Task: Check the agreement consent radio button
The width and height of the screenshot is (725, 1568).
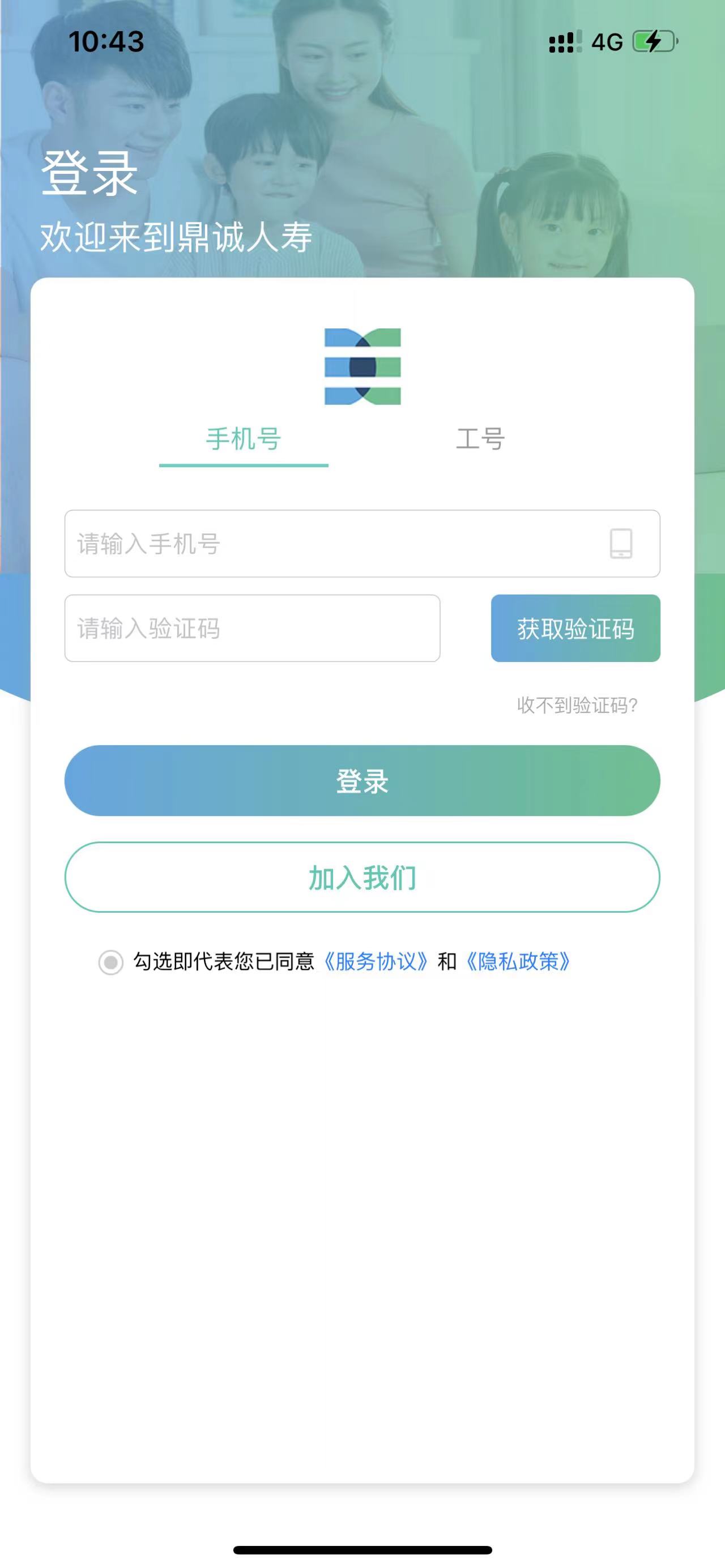Action: tap(111, 962)
